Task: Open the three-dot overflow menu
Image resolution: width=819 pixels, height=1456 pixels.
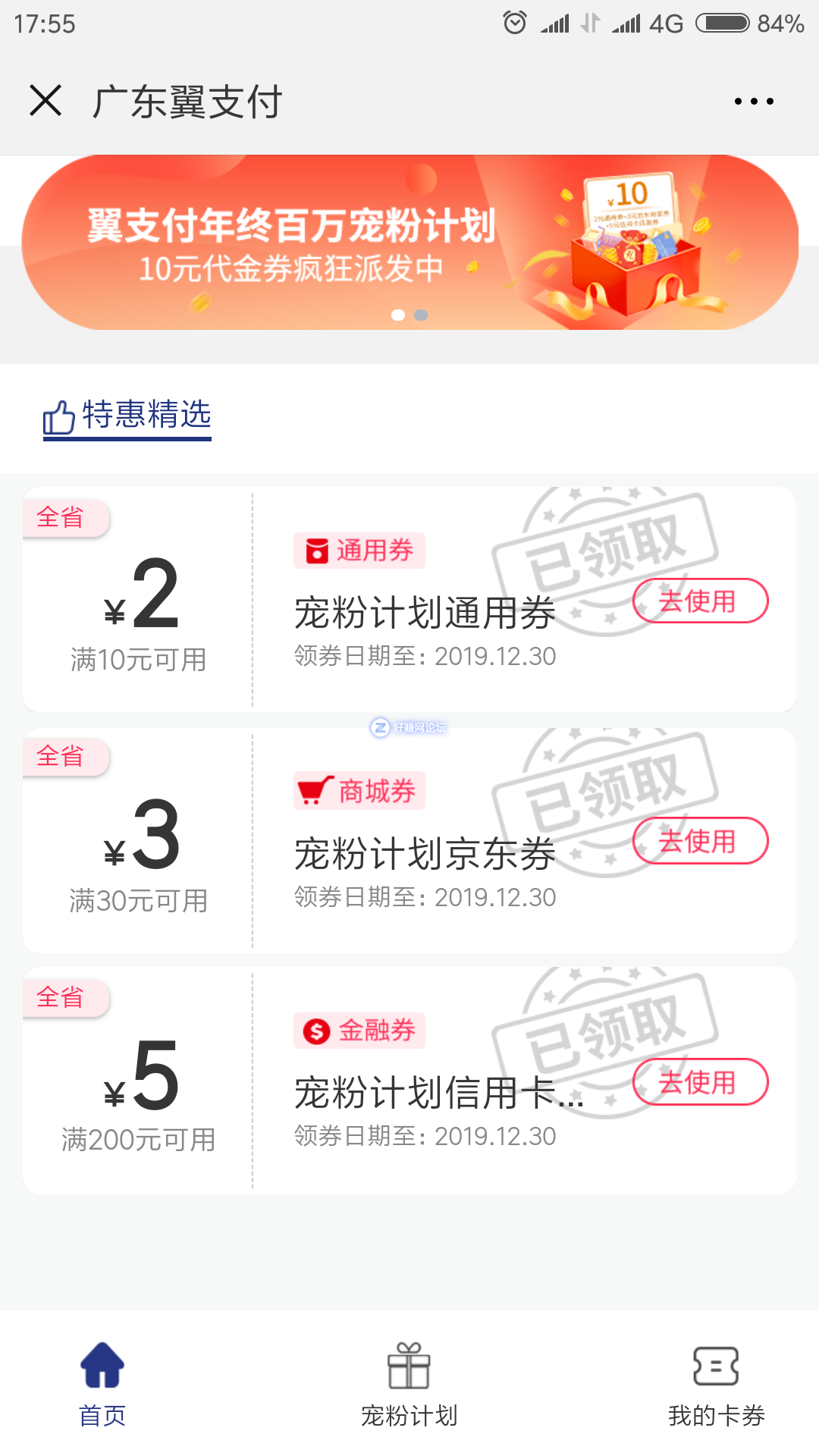Action: (x=754, y=101)
